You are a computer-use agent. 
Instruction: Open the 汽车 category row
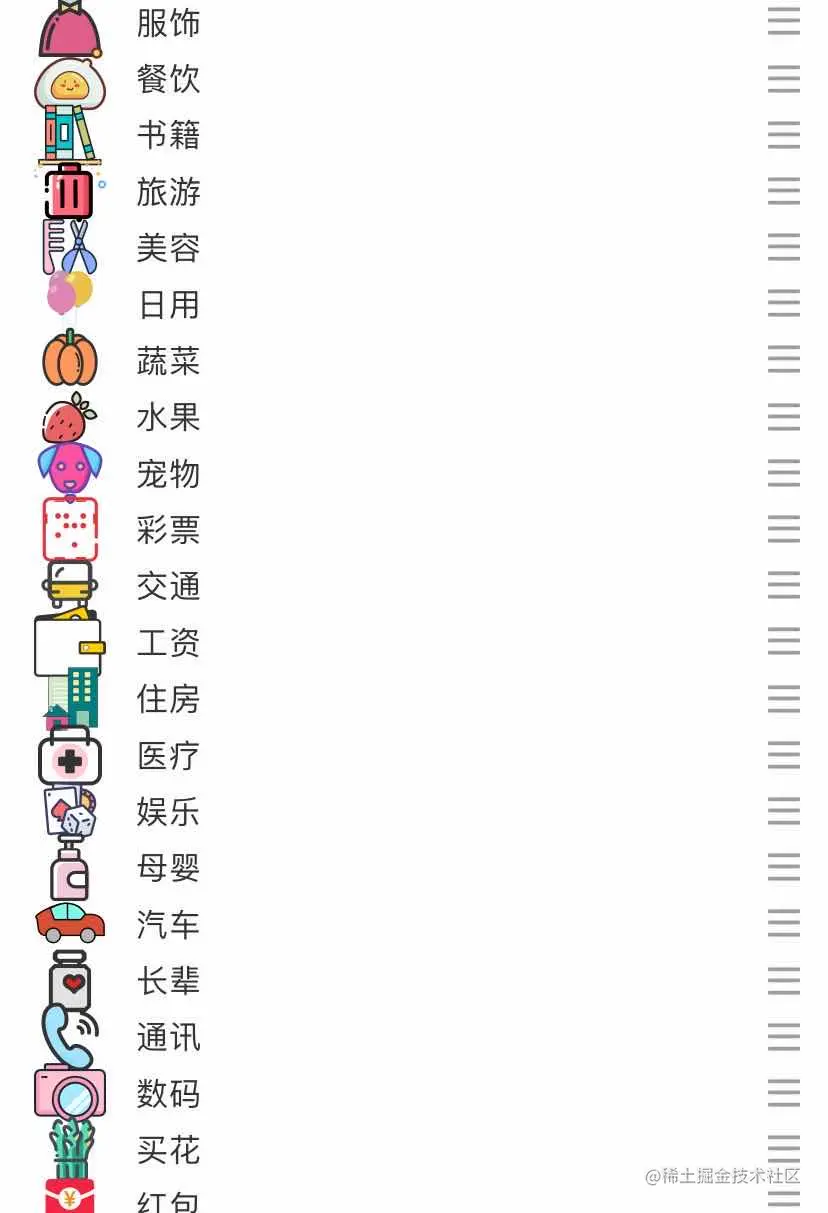168,924
